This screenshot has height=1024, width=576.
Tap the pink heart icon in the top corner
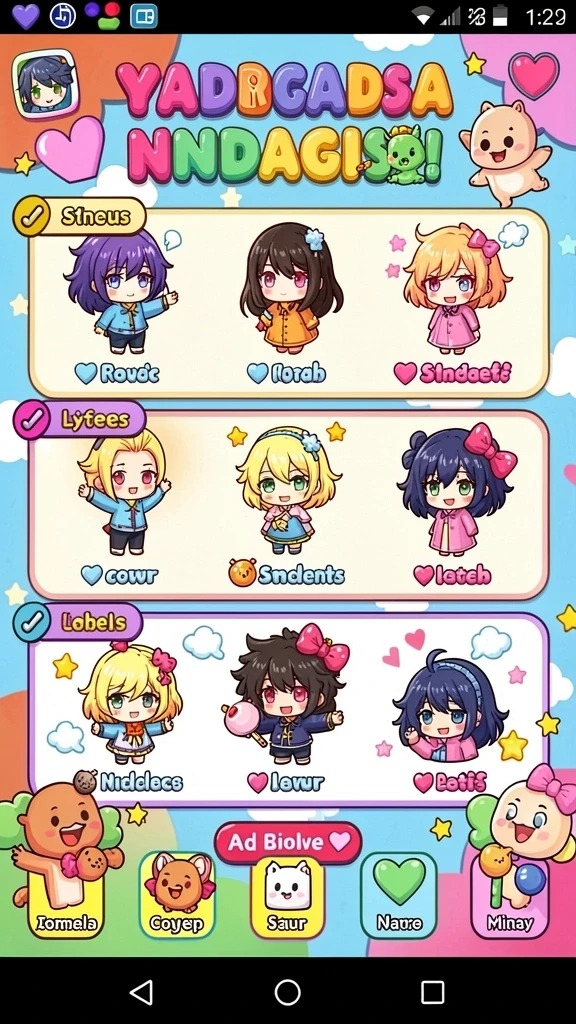coord(534,76)
